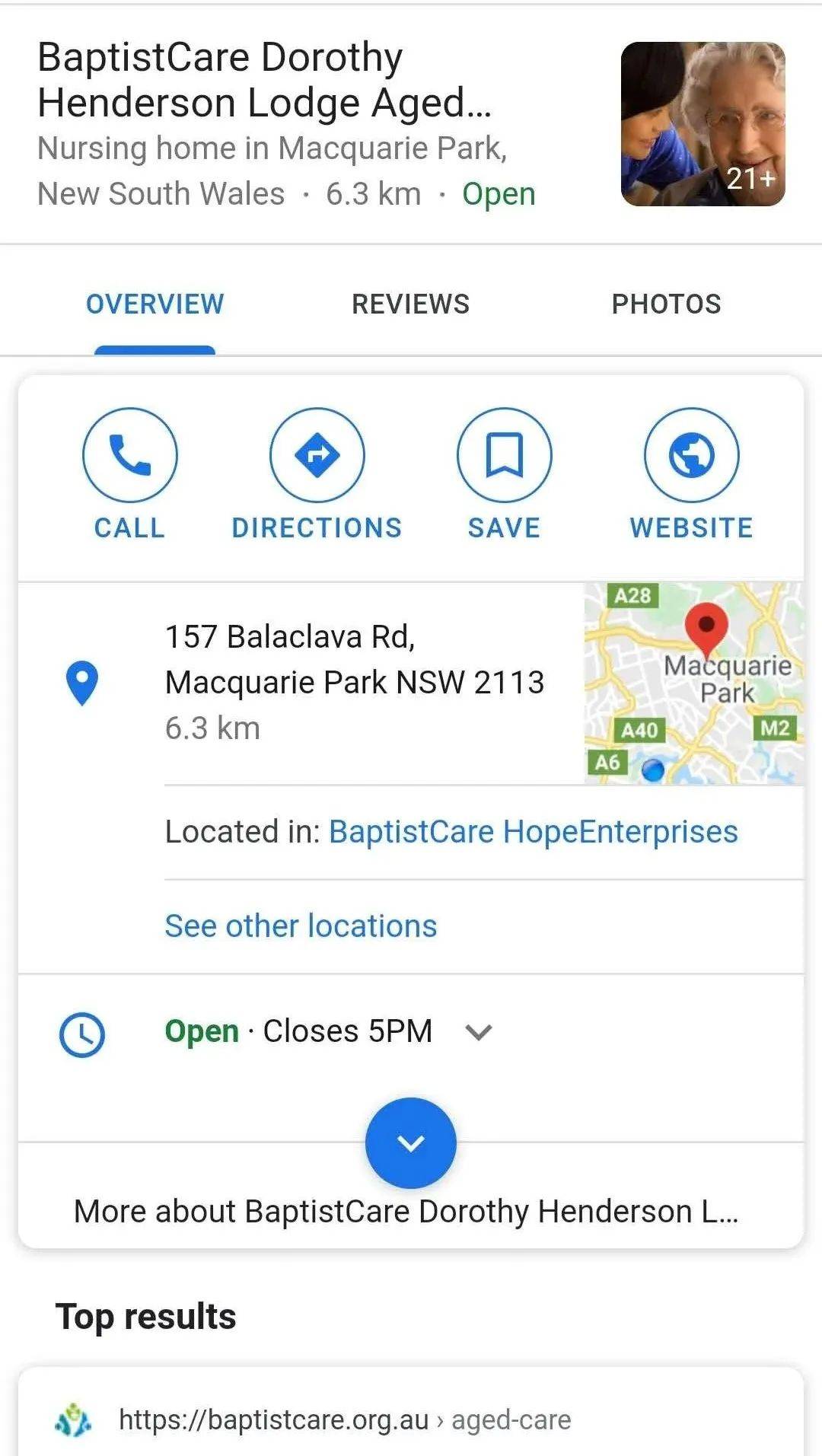Image resolution: width=822 pixels, height=1456 pixels.
Task: Select the Overview tab
Action: [155, 304]
